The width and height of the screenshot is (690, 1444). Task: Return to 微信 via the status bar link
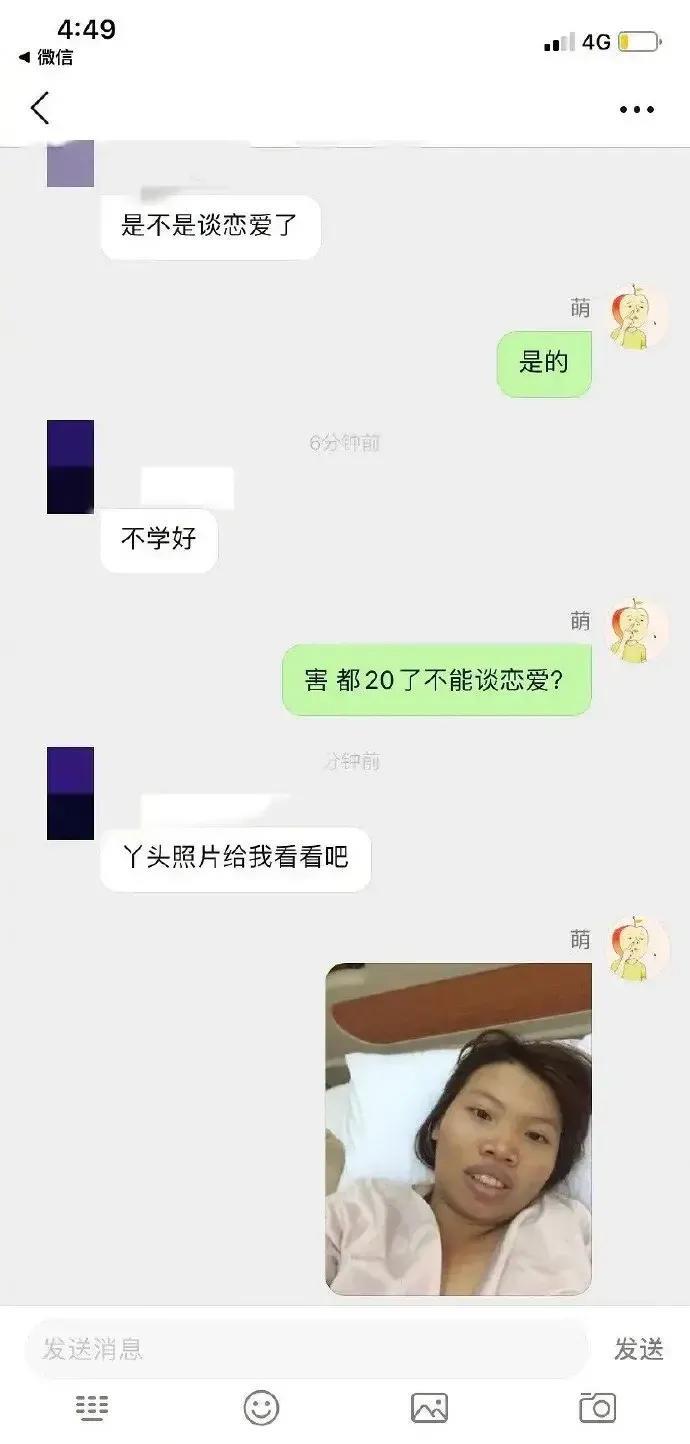[46, 57]
